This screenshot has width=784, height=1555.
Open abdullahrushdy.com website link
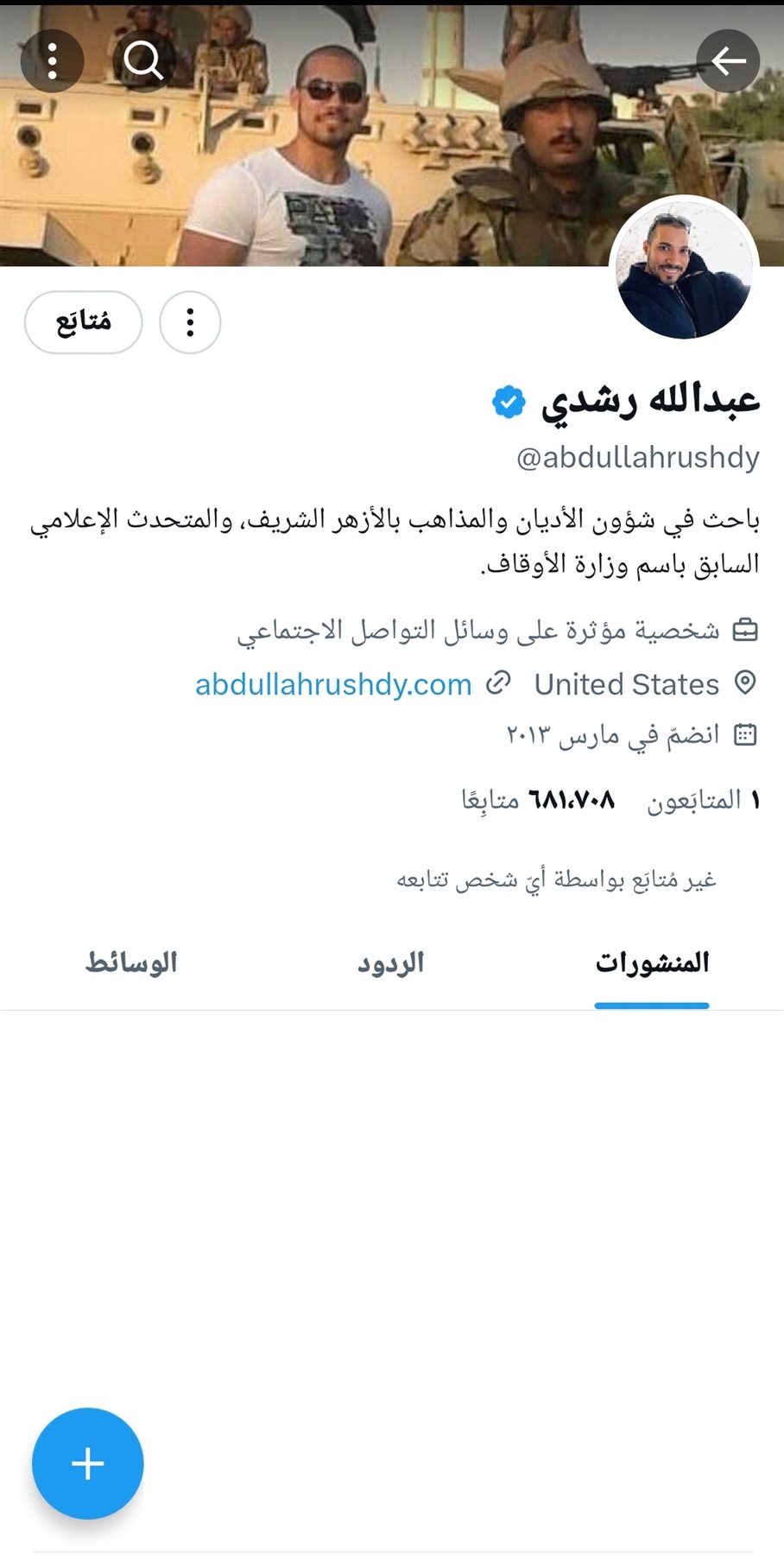[331, 684]
